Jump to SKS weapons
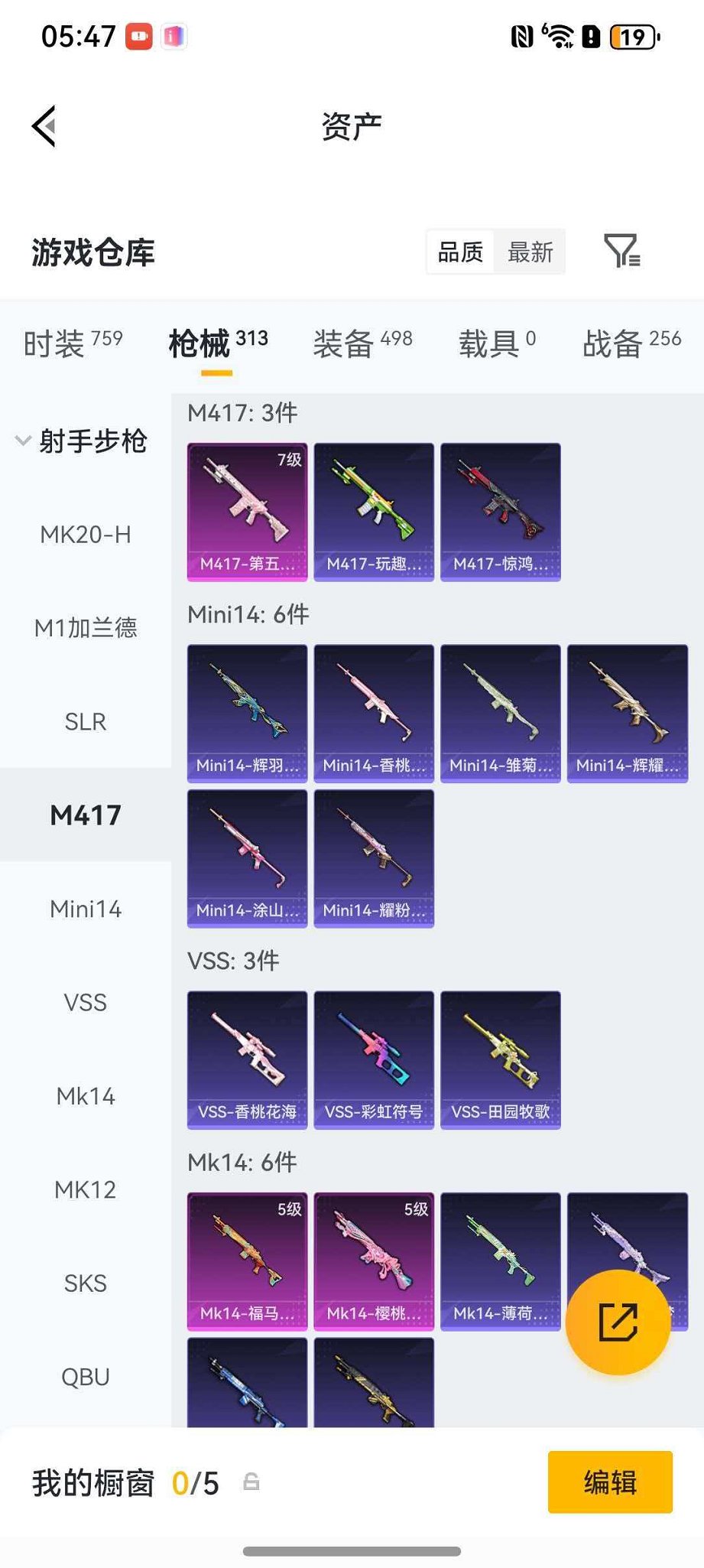This screenshot has width=704, height=1568. (x=86, y=1283)
